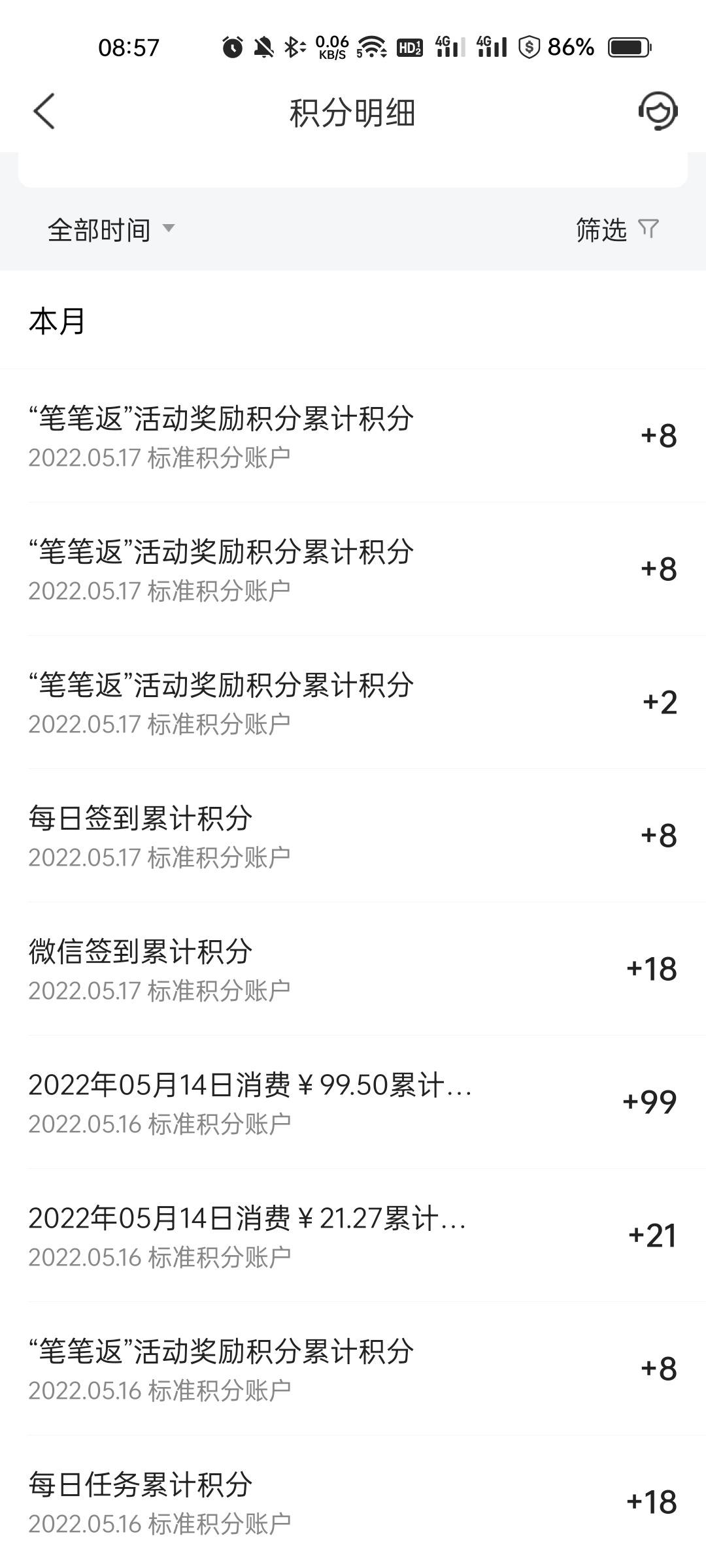Open the ¥99.50 consumption points record
The height and width of the screenshot is (1568, 706).
point(353,1102)
